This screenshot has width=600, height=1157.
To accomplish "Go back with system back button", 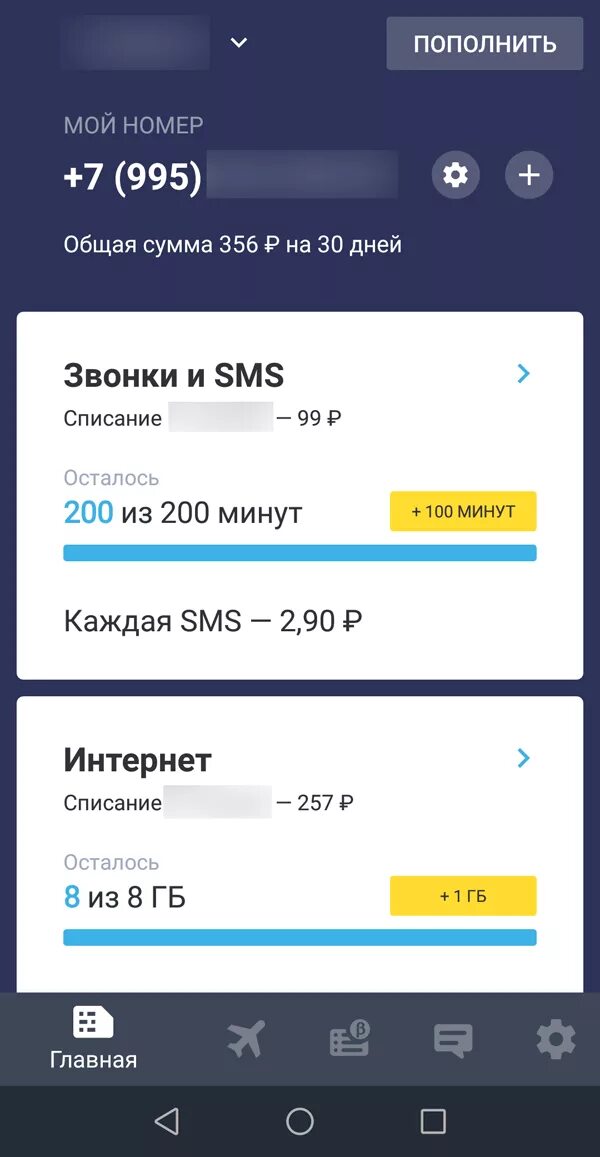I will 167,1122.
